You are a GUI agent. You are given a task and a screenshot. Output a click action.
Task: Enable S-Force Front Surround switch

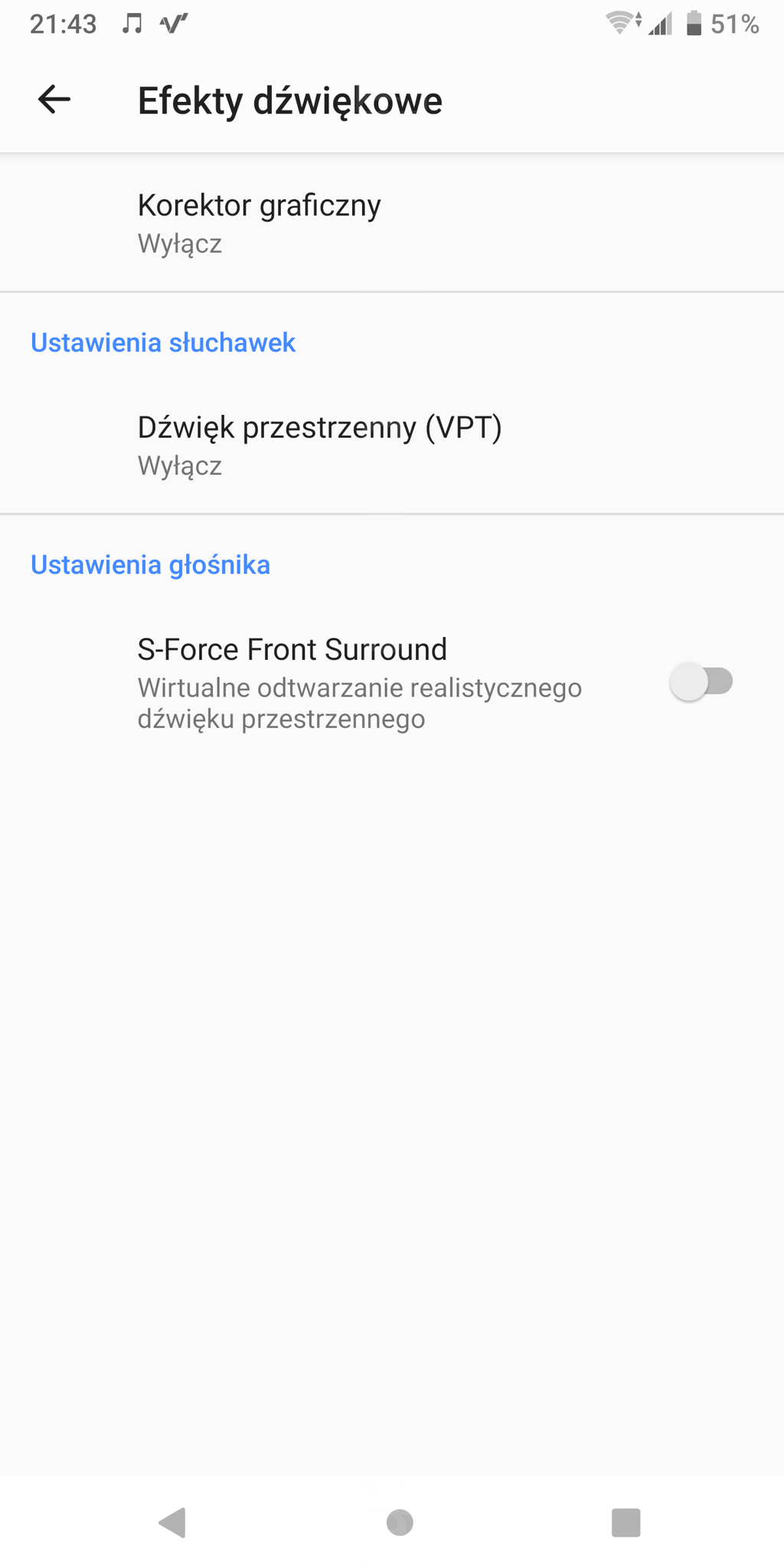pos(701,681)
